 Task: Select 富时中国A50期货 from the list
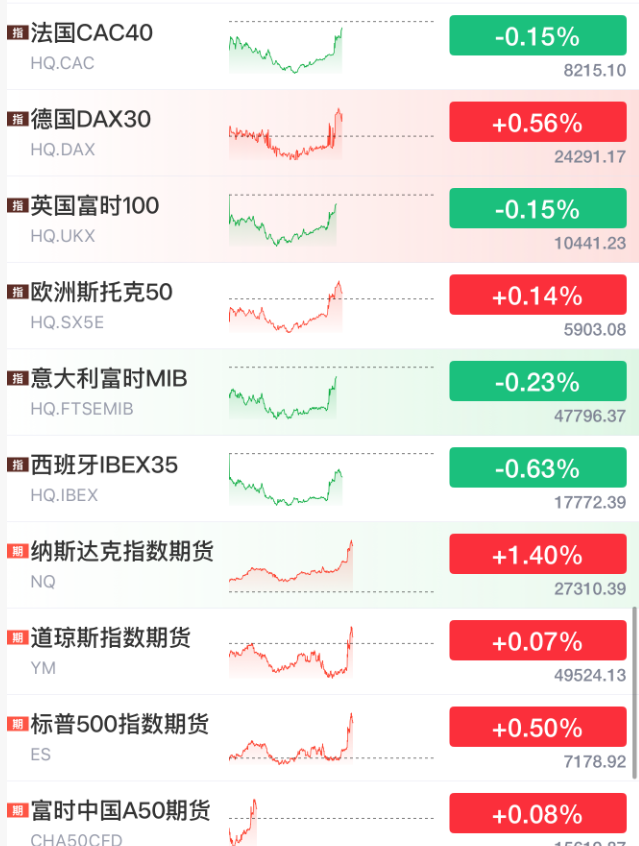(x=120, y=810)
